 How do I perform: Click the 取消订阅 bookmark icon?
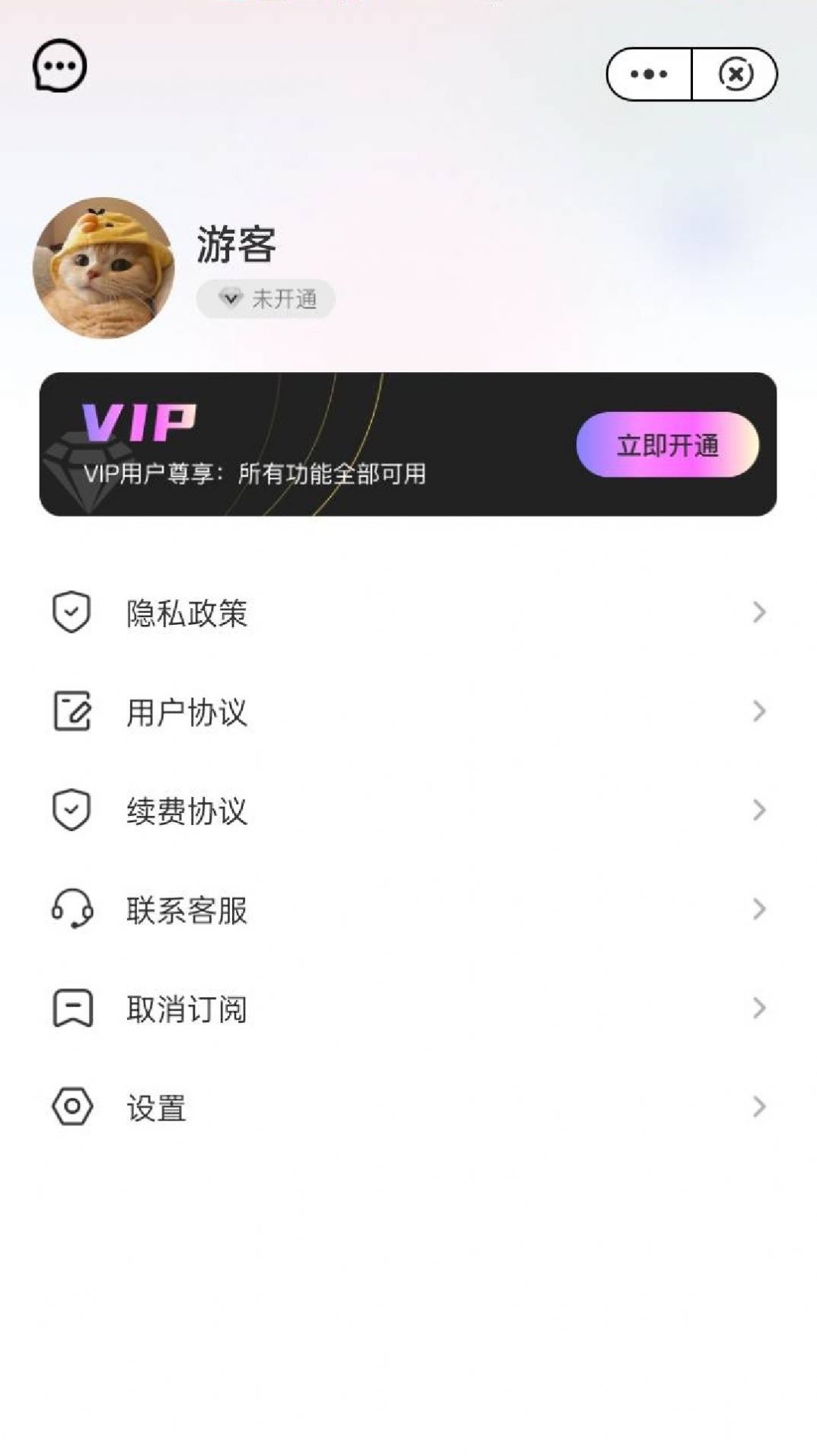coord(71,1008)
